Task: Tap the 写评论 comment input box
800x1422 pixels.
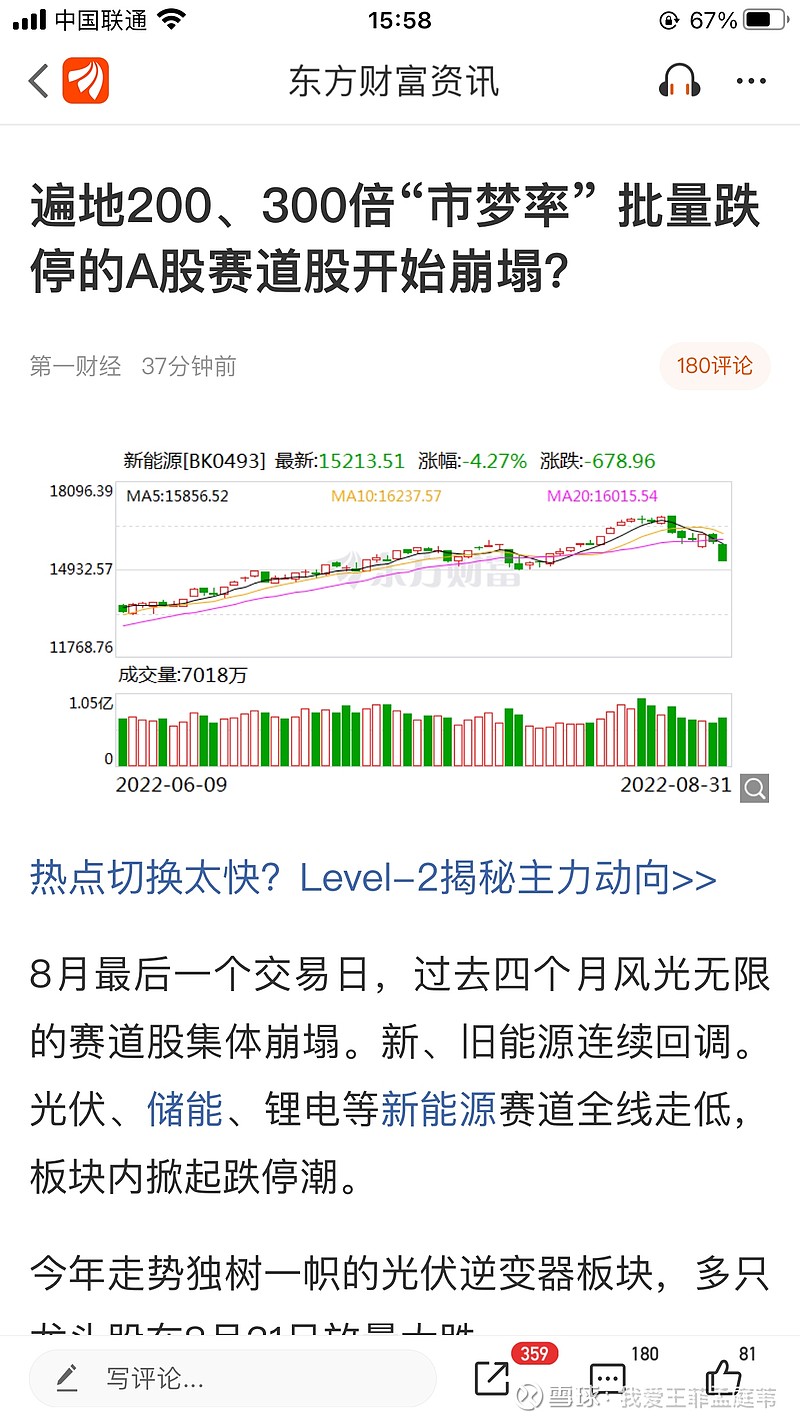Action: 232,1379
